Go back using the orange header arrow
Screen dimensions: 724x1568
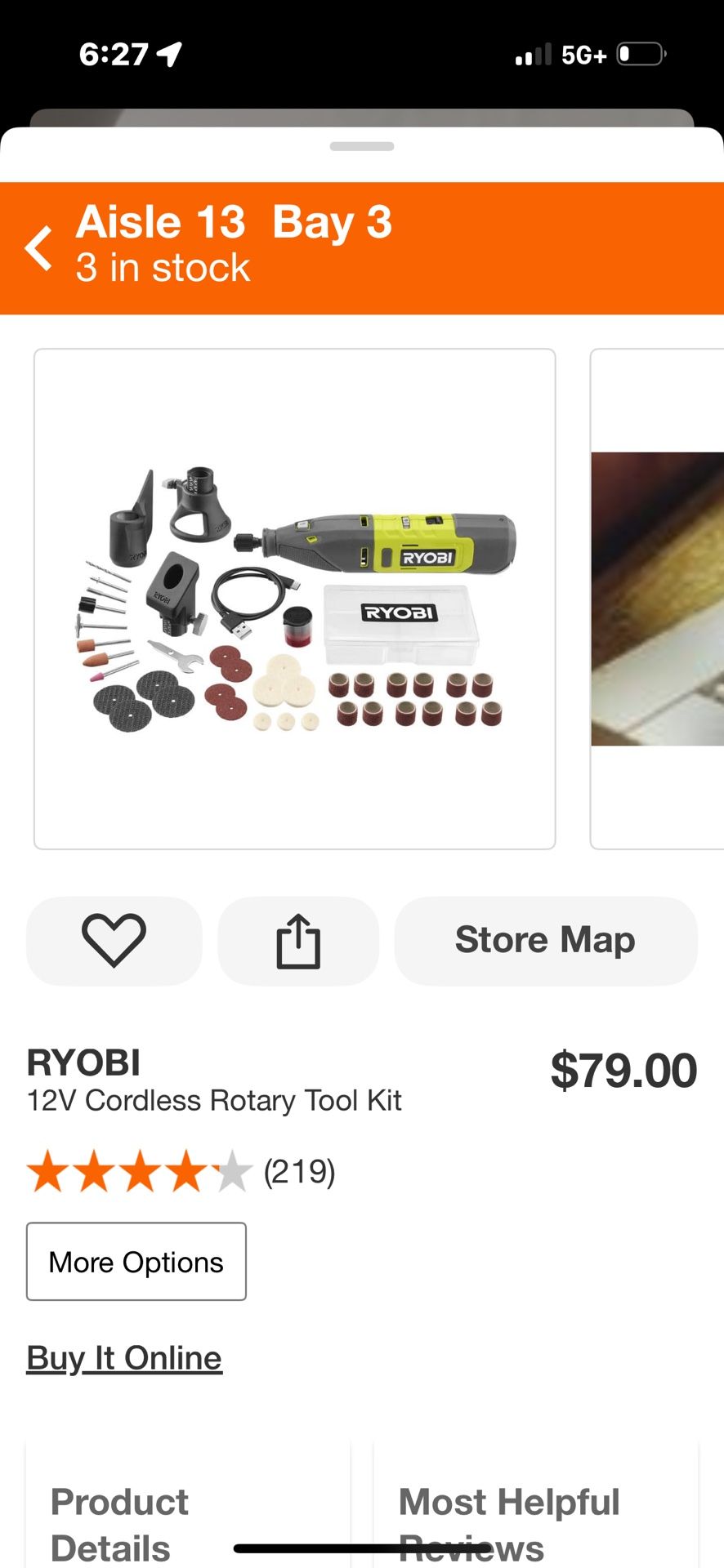click(x=39, y=248)
